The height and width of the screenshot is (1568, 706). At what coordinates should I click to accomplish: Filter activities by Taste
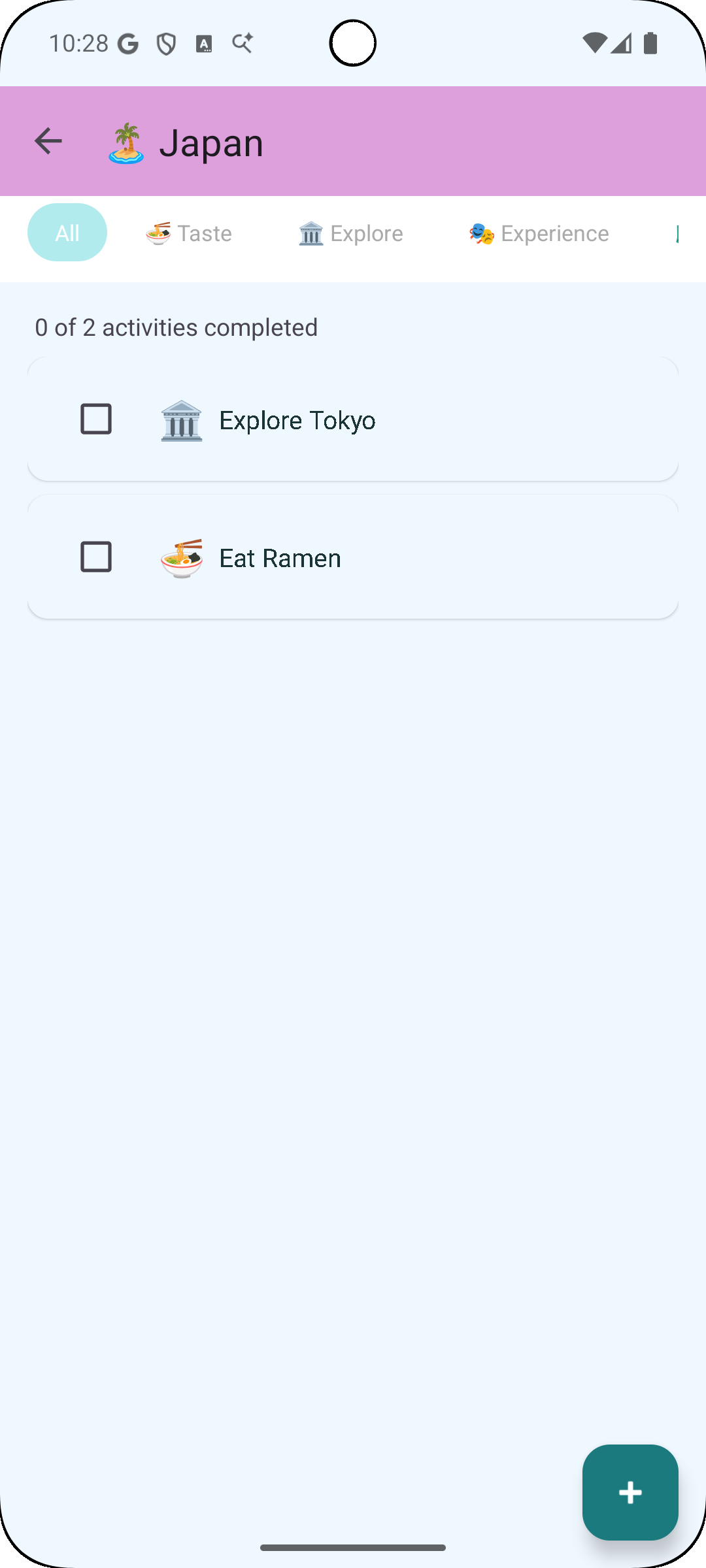click(x=189, y=233)
